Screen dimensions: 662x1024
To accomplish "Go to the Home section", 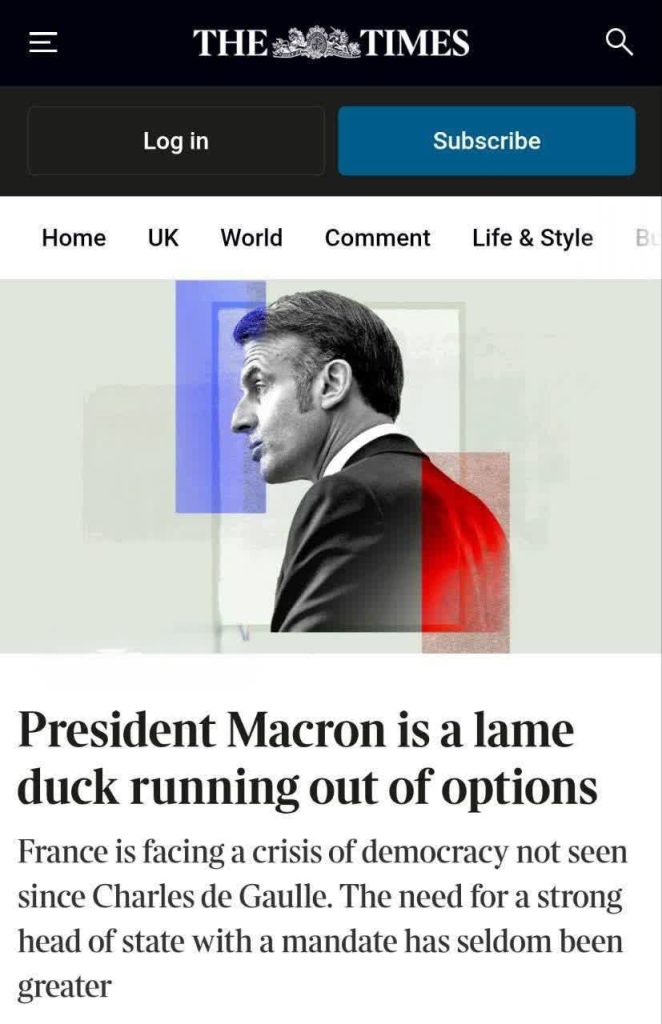I will (x=74, y=238).
